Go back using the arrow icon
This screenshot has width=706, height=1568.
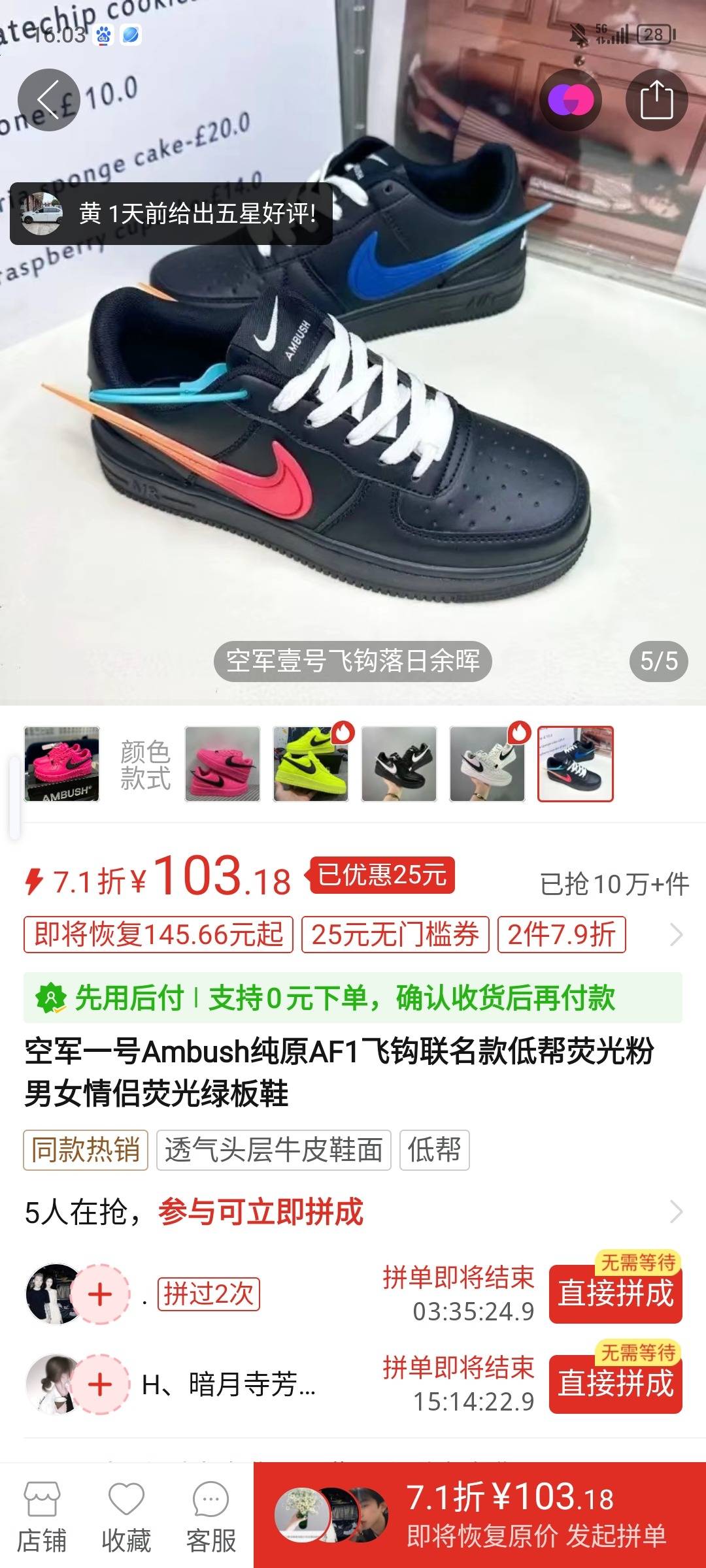48,100
